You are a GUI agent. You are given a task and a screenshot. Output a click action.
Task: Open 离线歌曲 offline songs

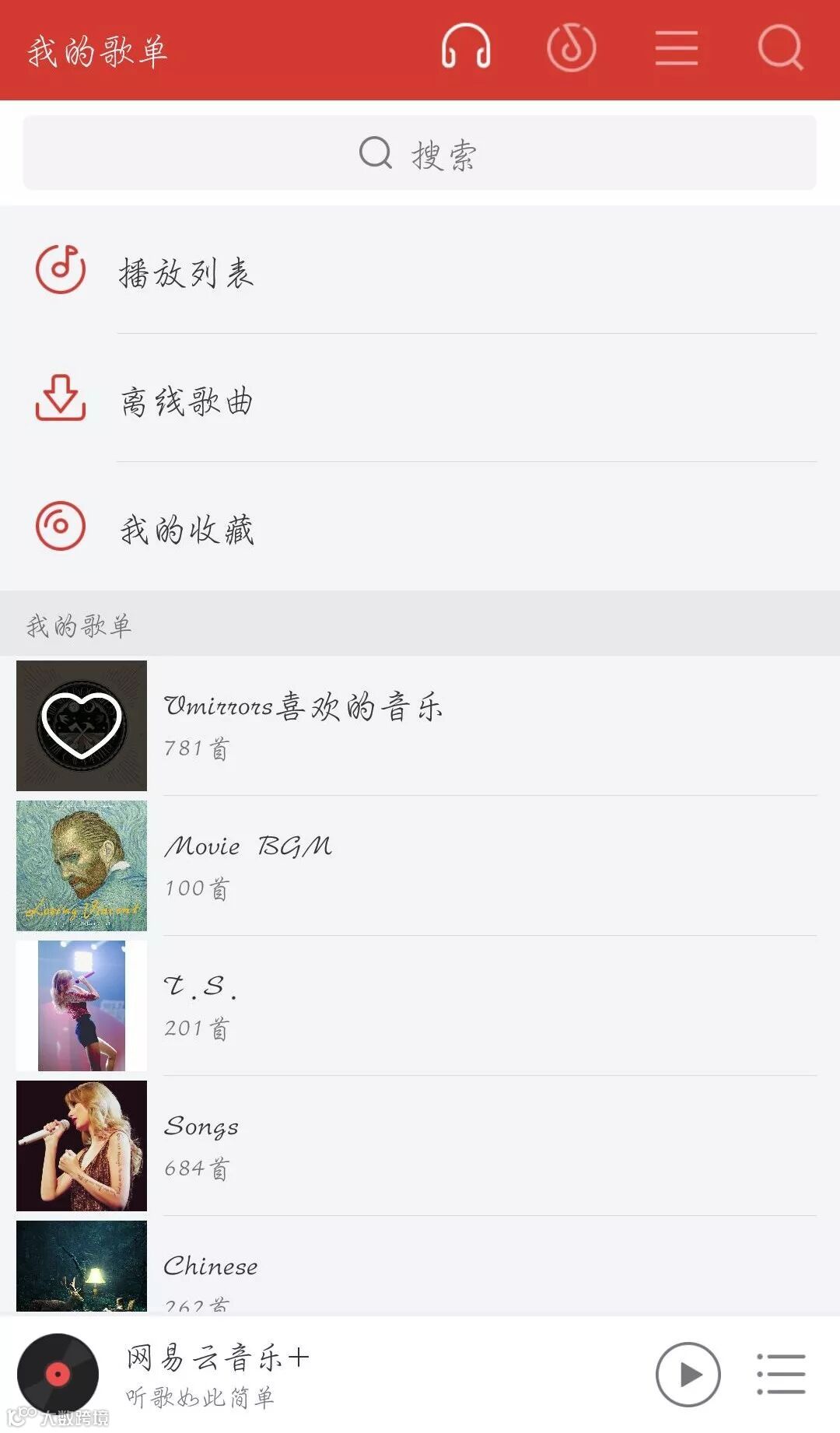coord(420,401)
